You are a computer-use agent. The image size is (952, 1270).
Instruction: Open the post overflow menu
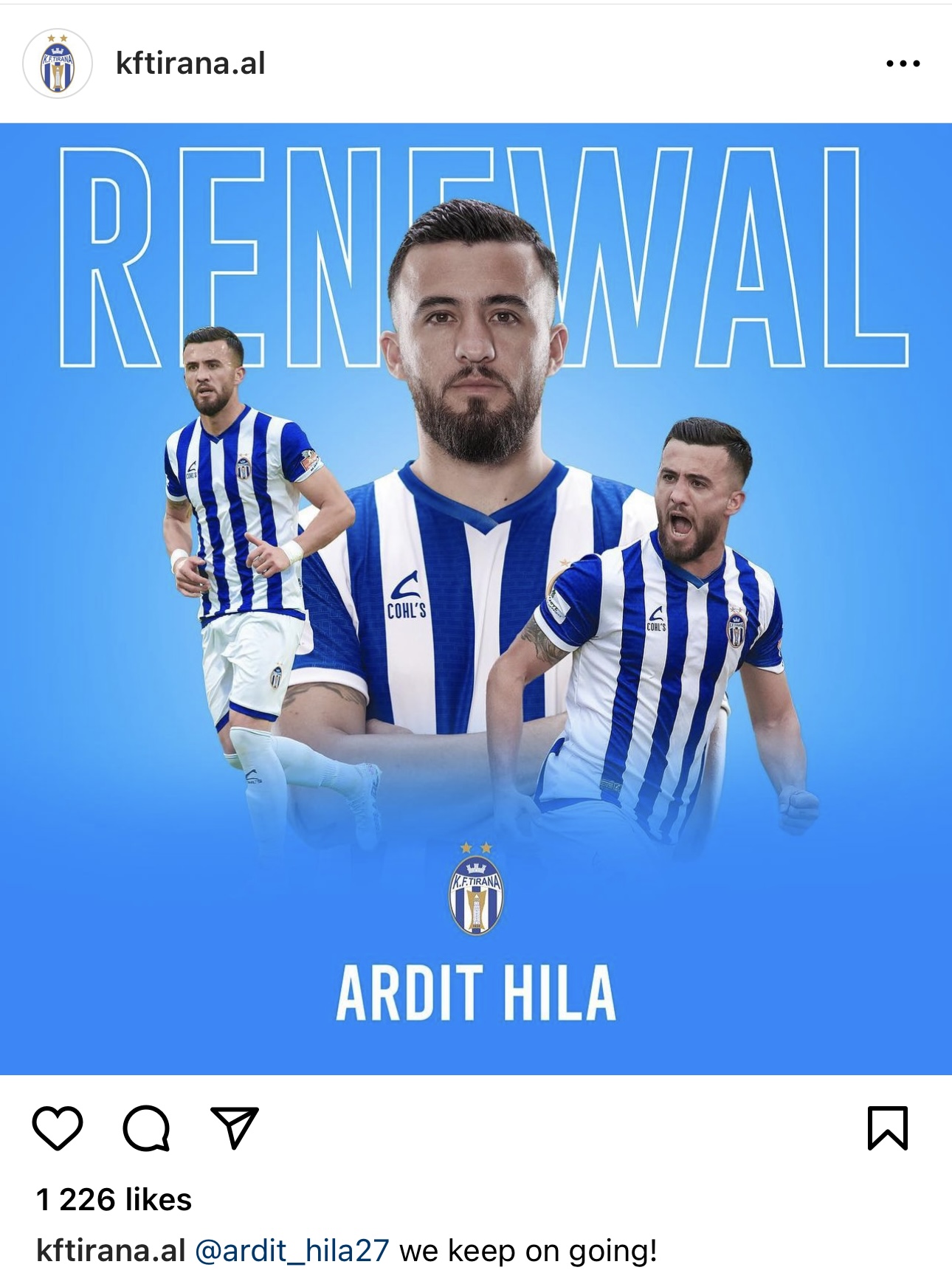click(x=903, y=63)
